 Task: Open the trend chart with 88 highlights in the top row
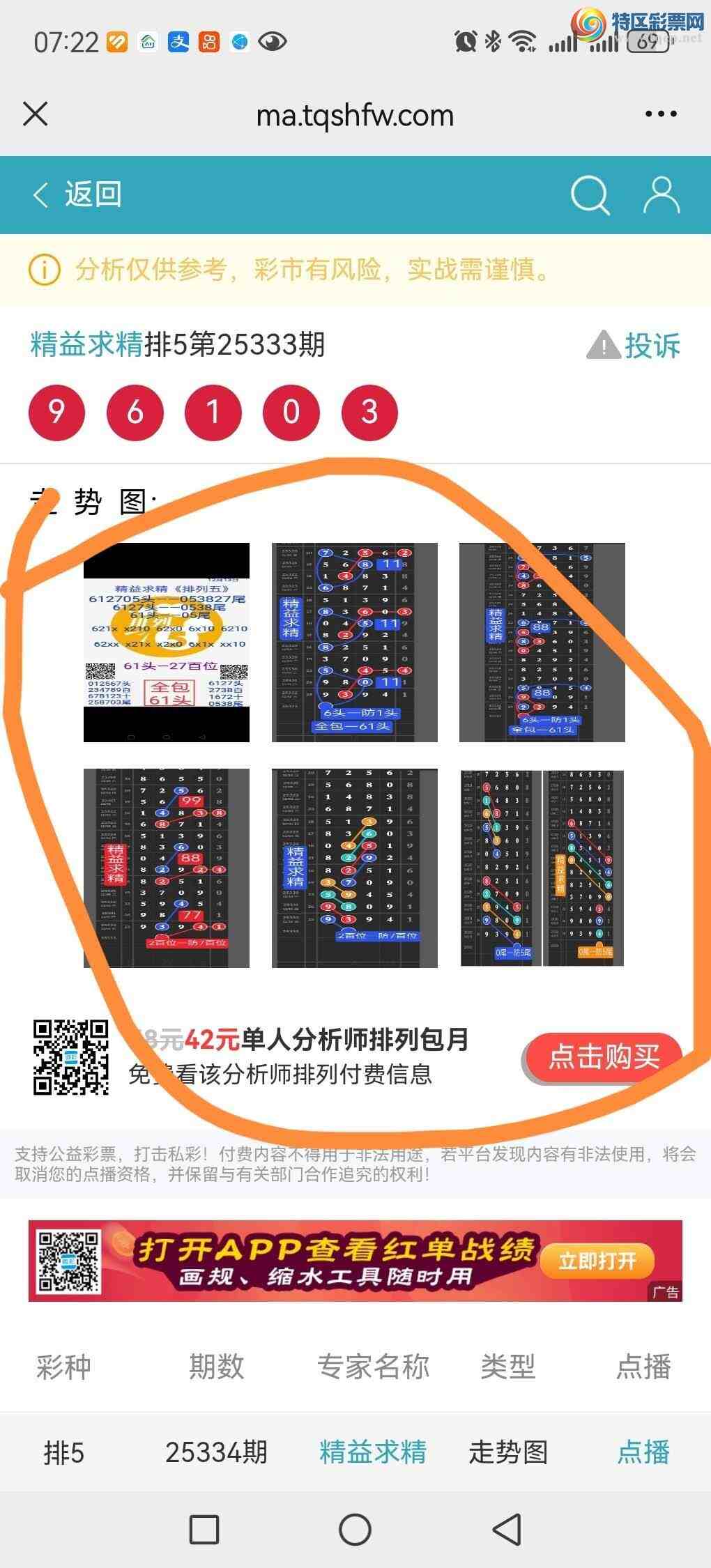[542, 642]
